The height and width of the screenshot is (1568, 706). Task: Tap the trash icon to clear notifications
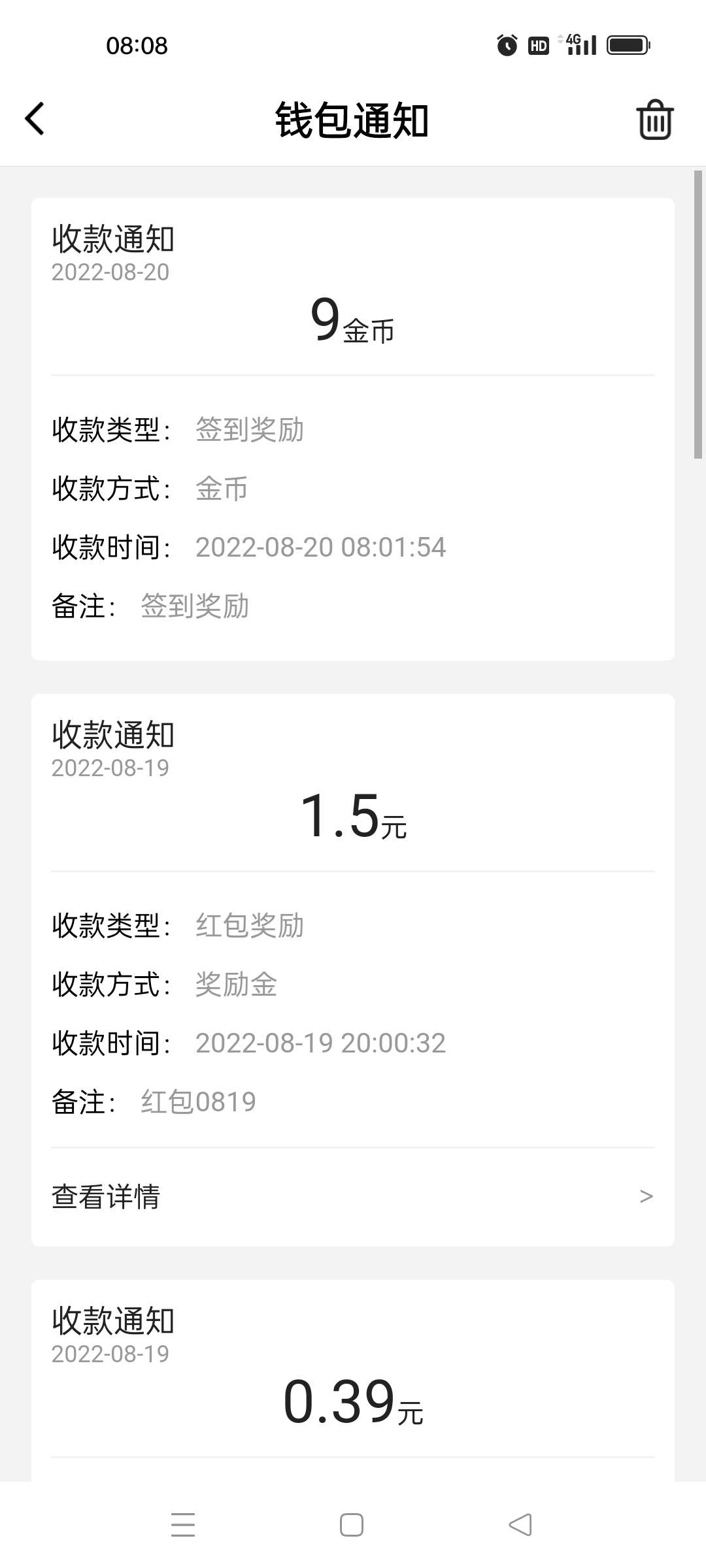[x=654, y=120]
